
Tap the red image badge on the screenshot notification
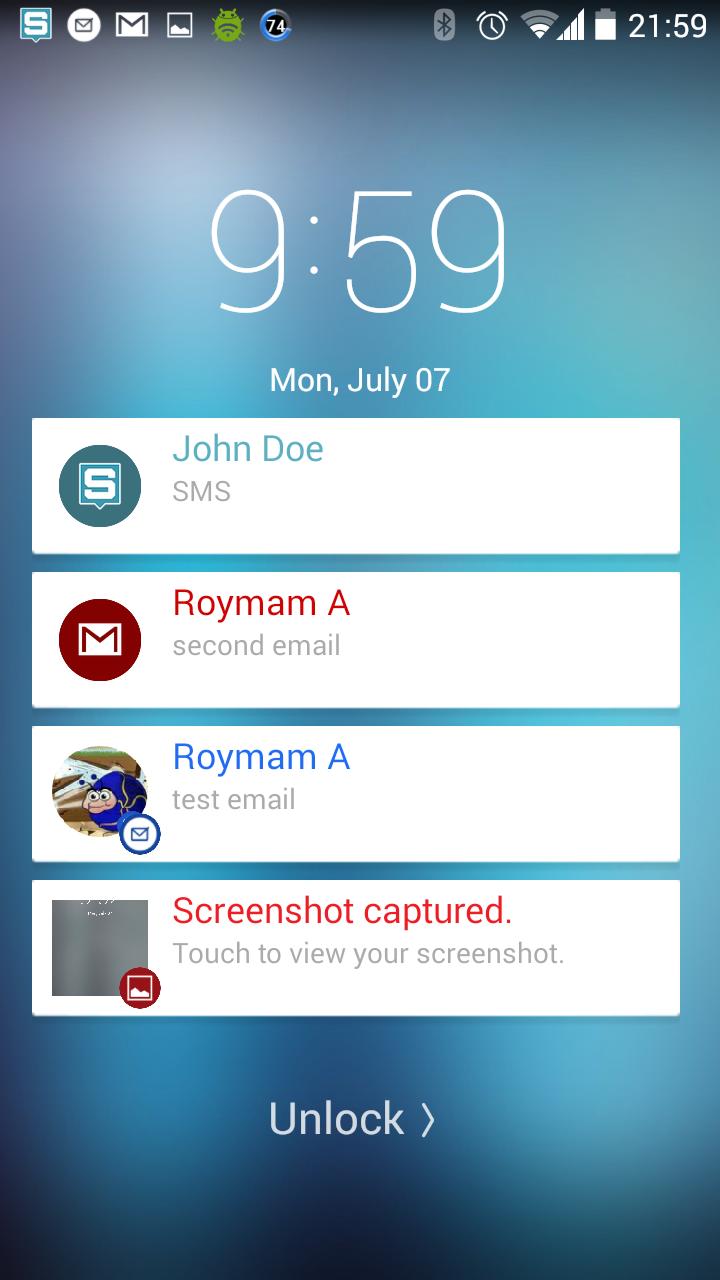140,988
